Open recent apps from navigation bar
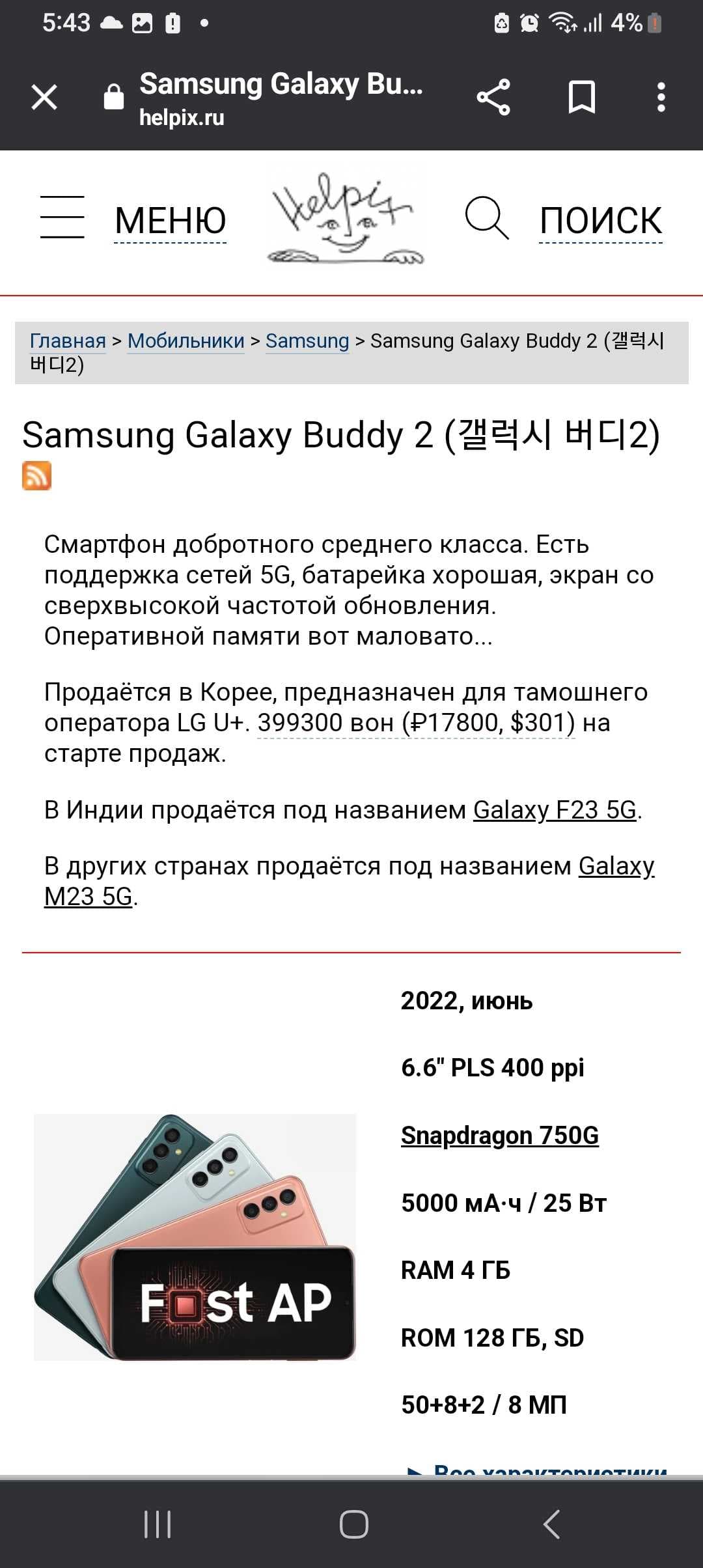 click(x=157, y=1524)
